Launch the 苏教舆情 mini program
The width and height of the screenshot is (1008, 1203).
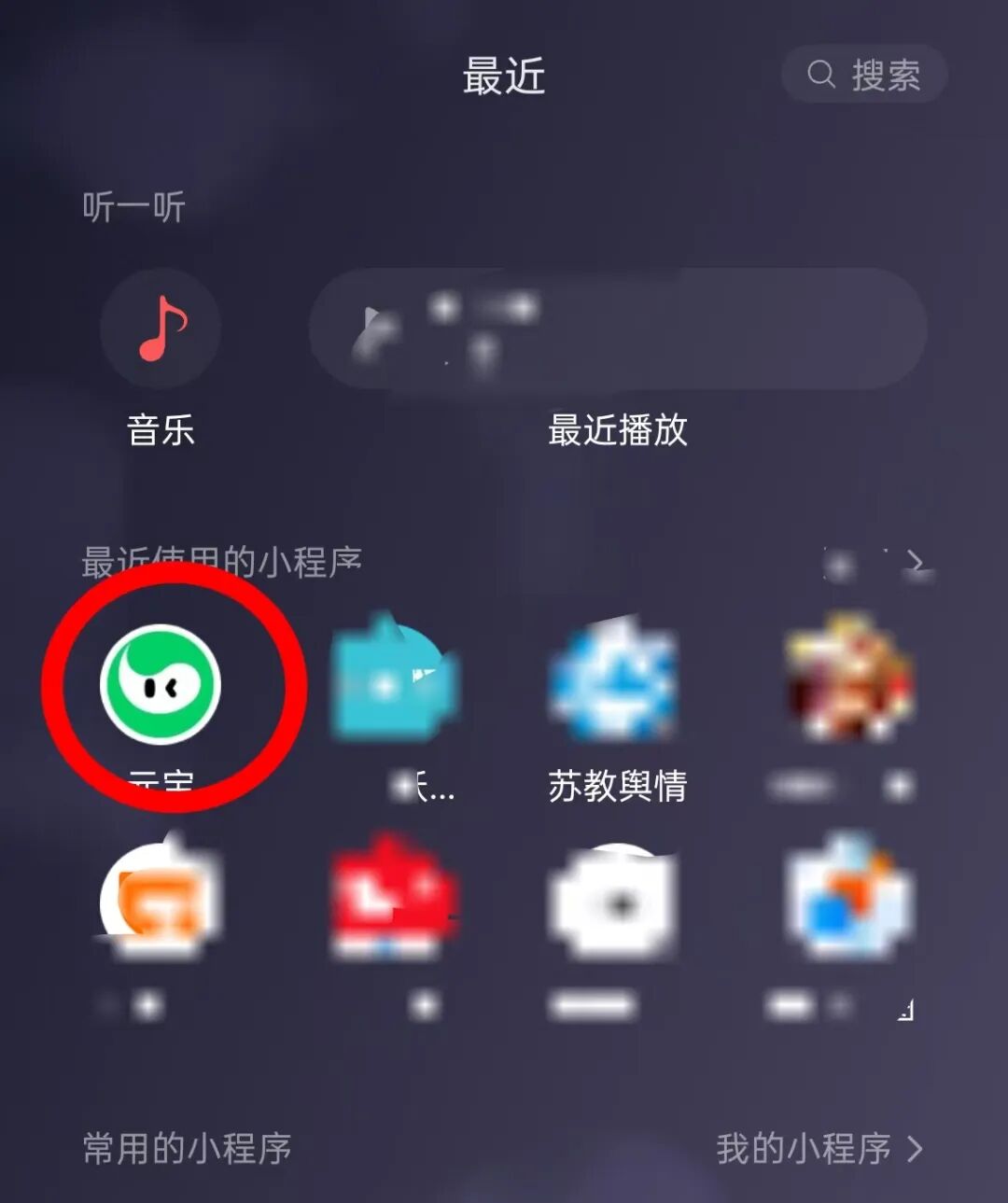[x=617, y=685]
